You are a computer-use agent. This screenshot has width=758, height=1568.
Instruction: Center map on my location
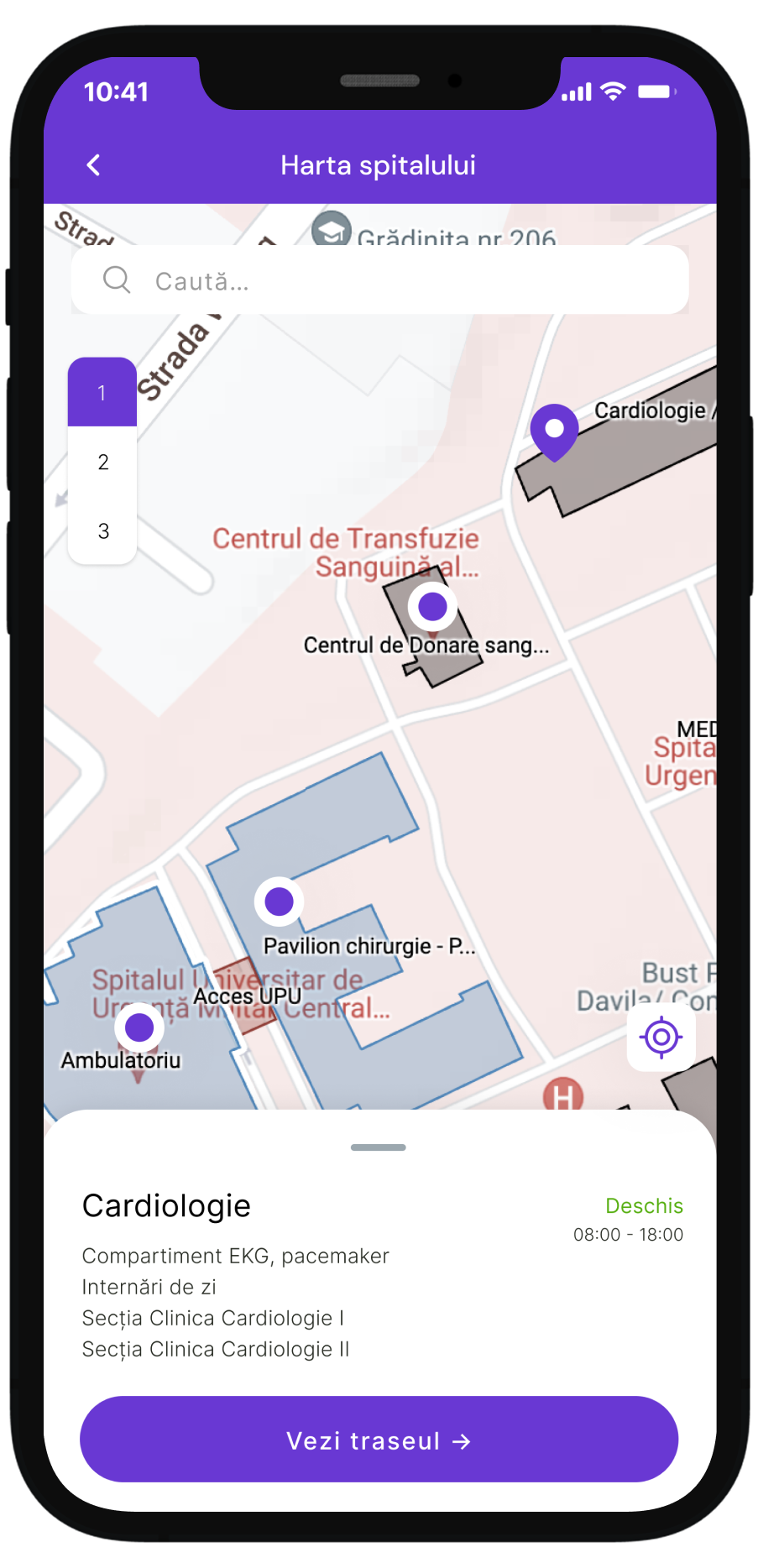pyautogui.click(x=661, y=1037)
